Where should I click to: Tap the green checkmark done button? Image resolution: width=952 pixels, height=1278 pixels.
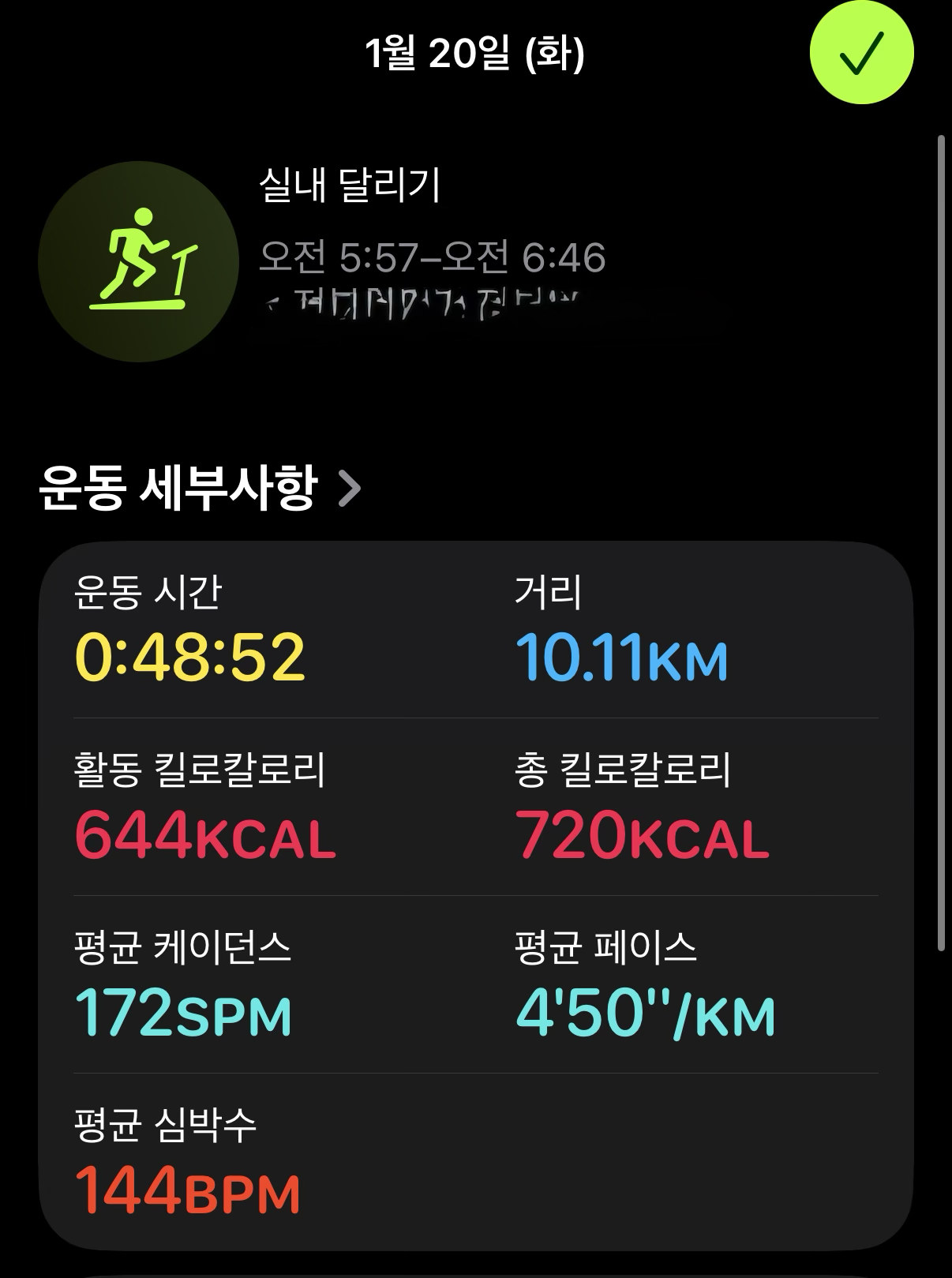point(861,53)
